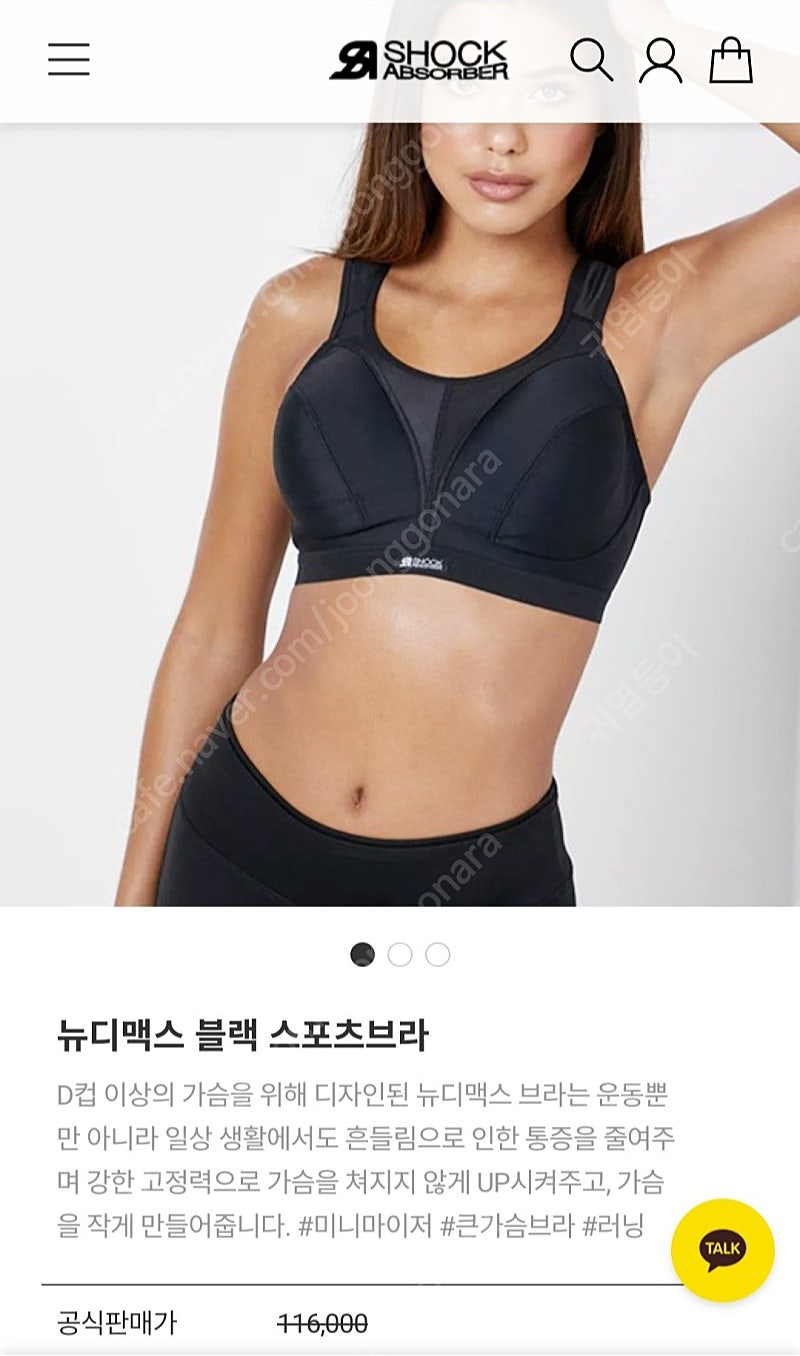
Task: Open the account profile icon
Action: point(661,60)
